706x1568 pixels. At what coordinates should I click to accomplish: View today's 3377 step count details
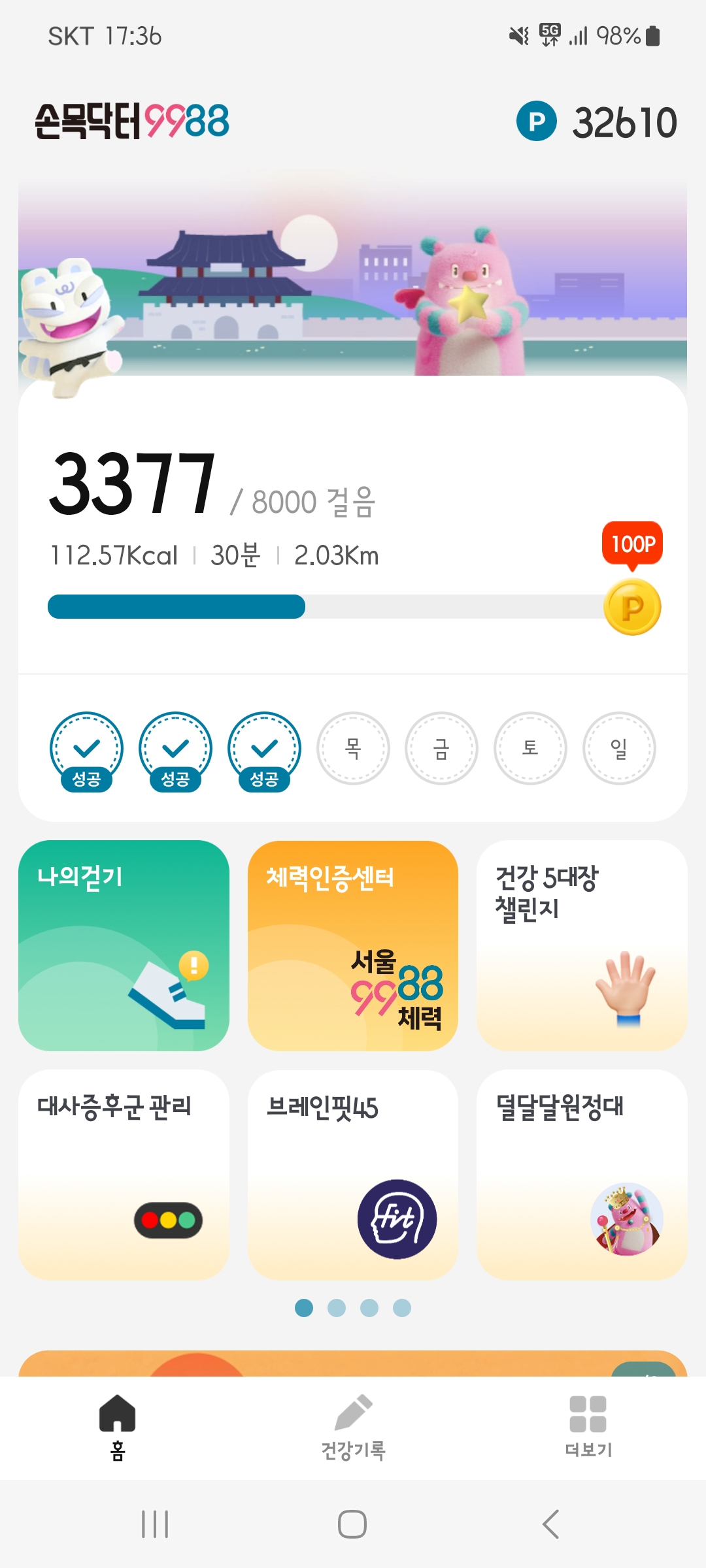pos(133,485)
